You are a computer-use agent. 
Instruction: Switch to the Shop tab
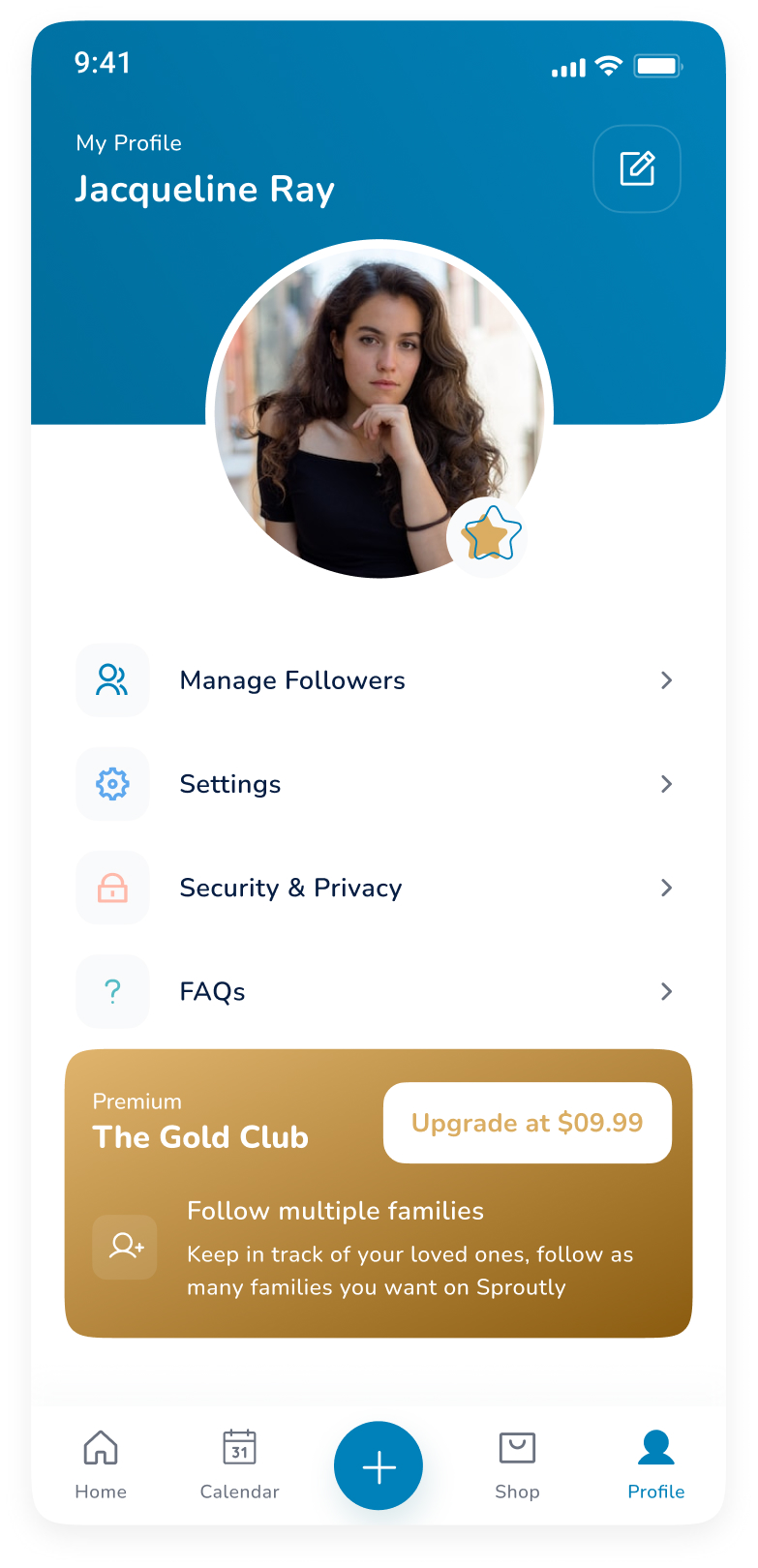tap(517, 1464)
